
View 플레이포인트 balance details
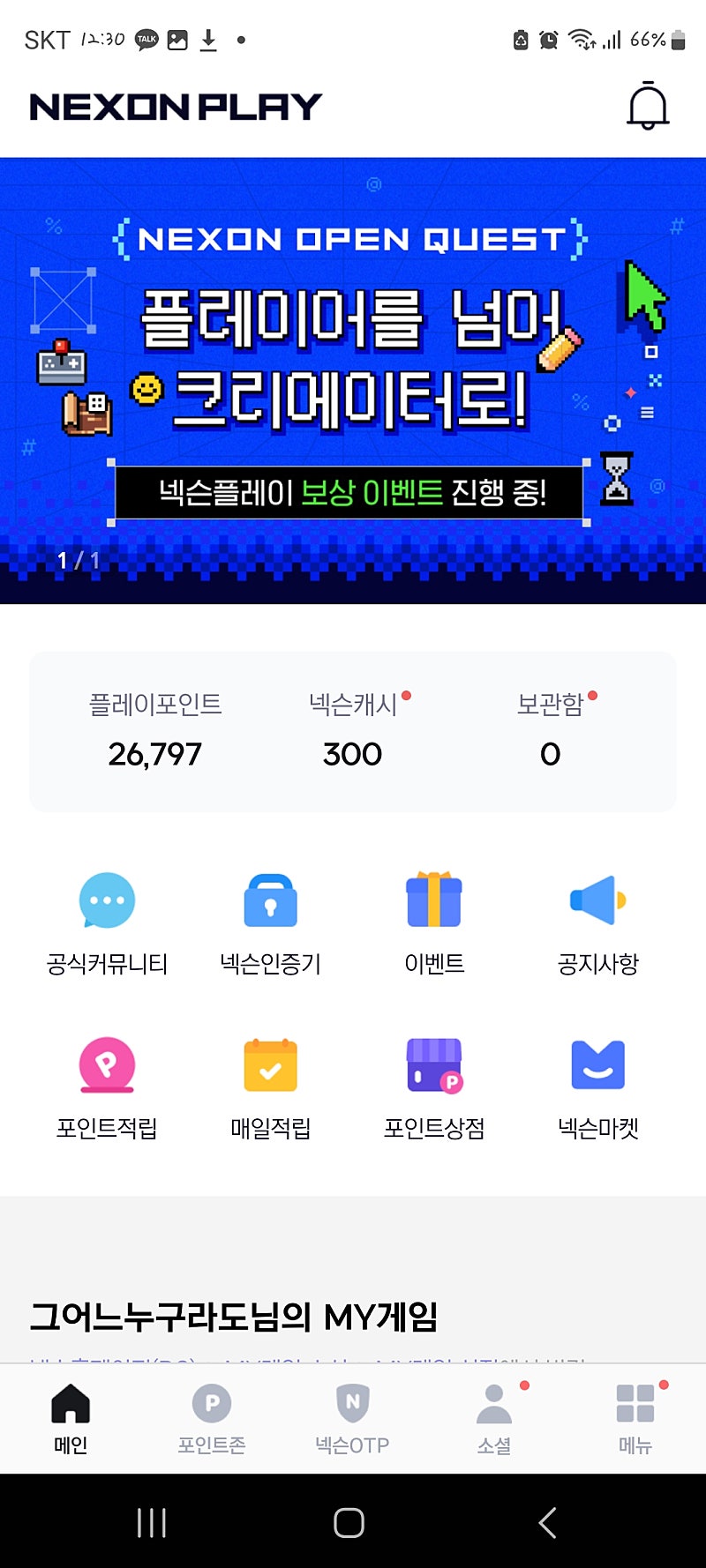[155, 730]
